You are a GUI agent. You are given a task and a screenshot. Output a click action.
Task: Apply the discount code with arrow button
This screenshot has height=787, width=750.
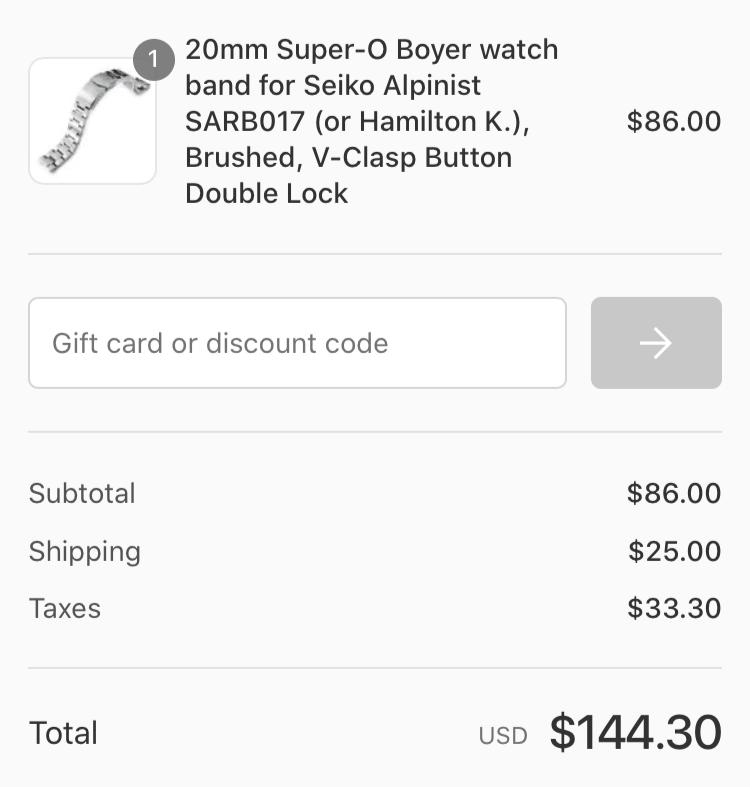tap(656, 343)
